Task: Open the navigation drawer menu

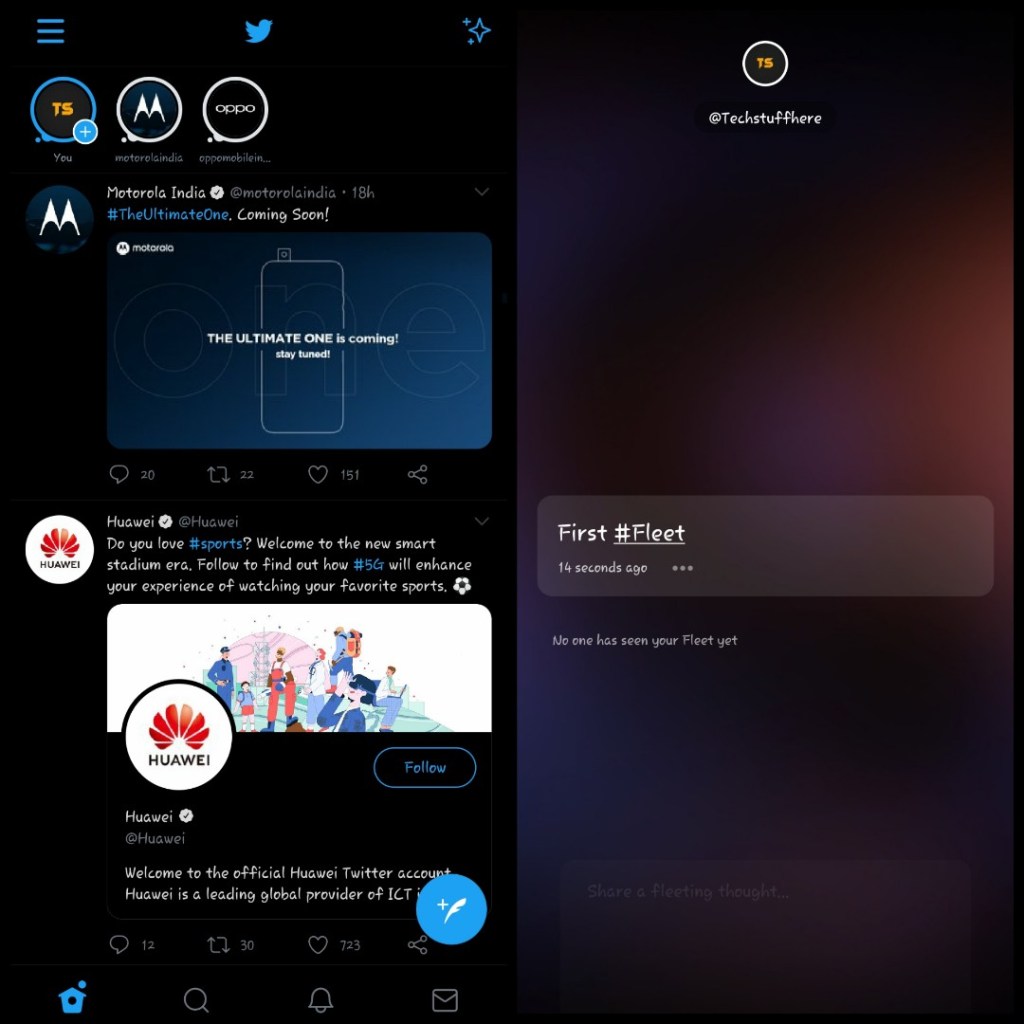Action: (x=50, y=31)
